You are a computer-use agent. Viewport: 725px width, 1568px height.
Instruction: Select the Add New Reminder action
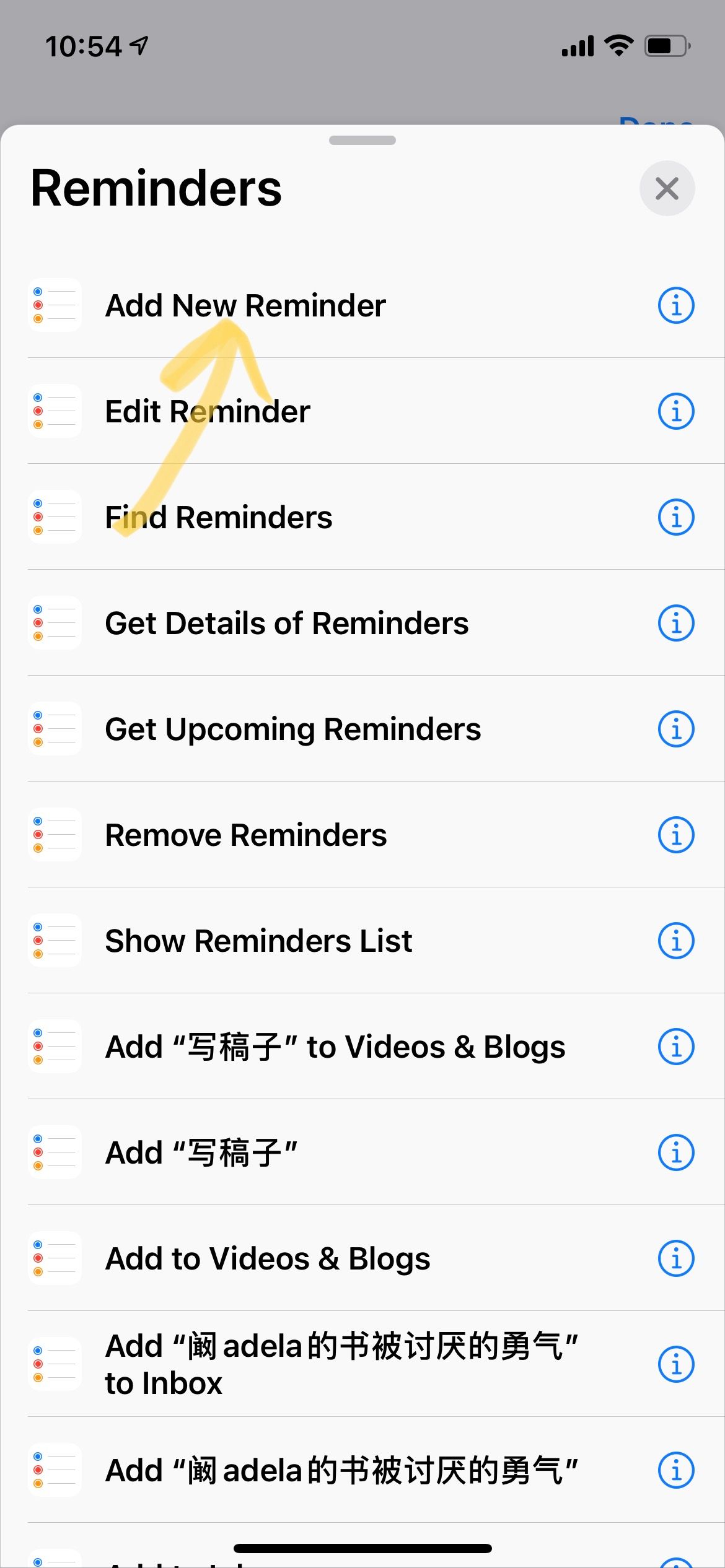(x=245, y=305)
